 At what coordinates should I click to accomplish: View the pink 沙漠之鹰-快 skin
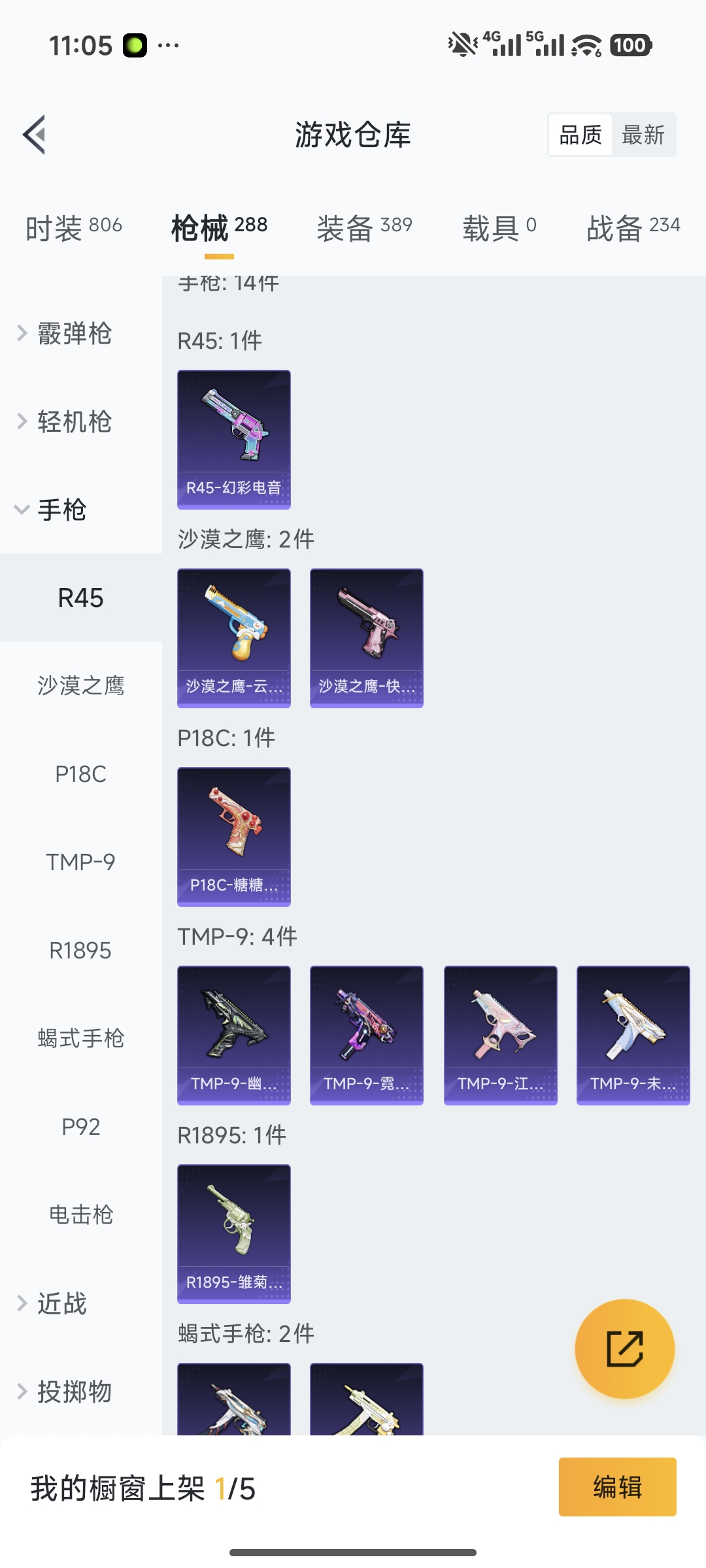(366, 638)
